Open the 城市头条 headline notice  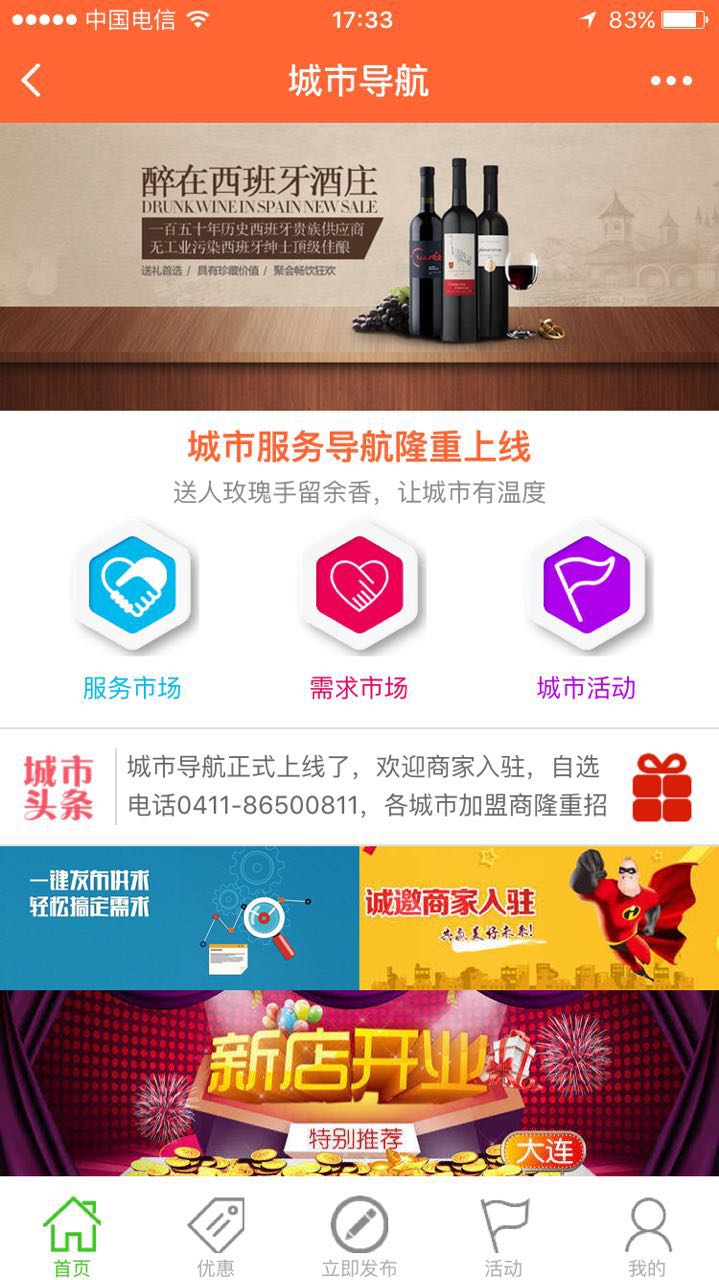[366, 786]
